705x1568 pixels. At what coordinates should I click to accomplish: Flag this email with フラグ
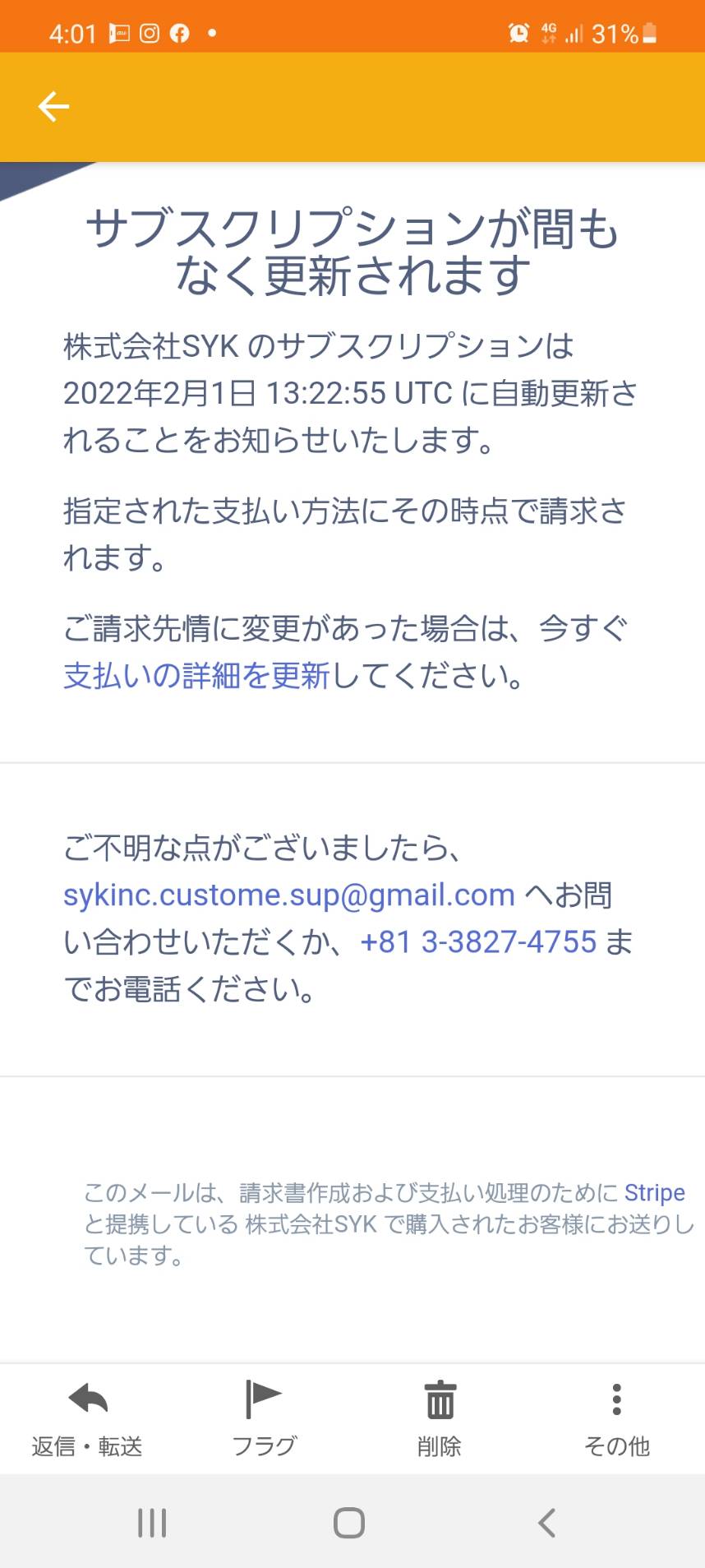click(x=264, y=1419)
